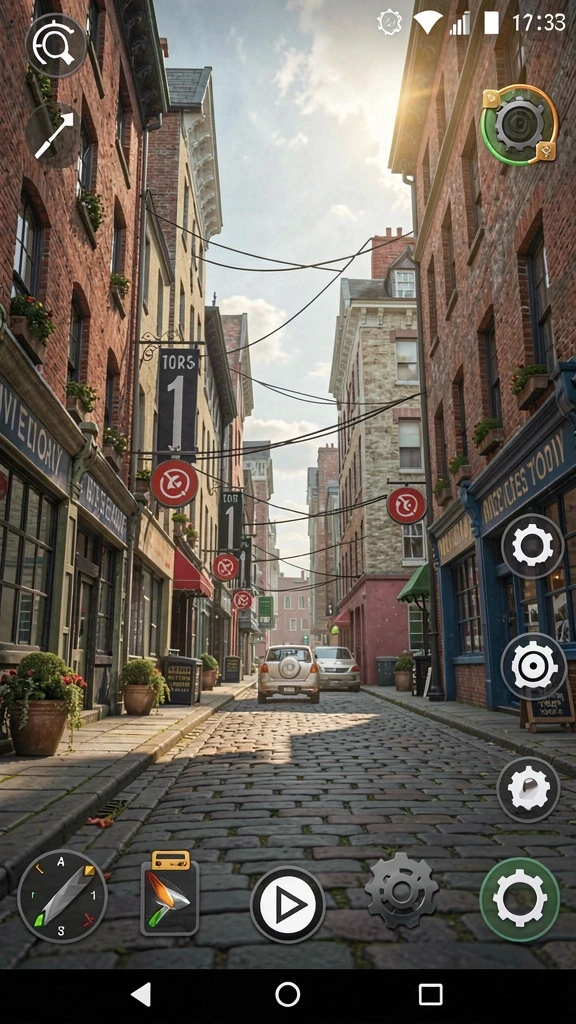Open the recent apps overview
This screenshot has height=1024, width=576.
click(431, 995)
